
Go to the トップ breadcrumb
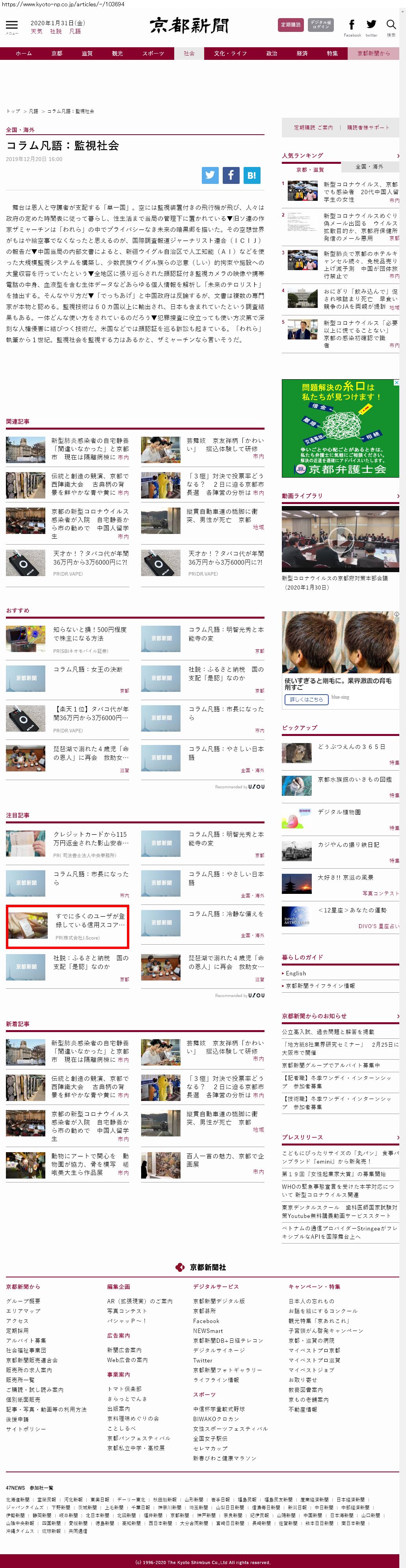(x=13, y=111)
